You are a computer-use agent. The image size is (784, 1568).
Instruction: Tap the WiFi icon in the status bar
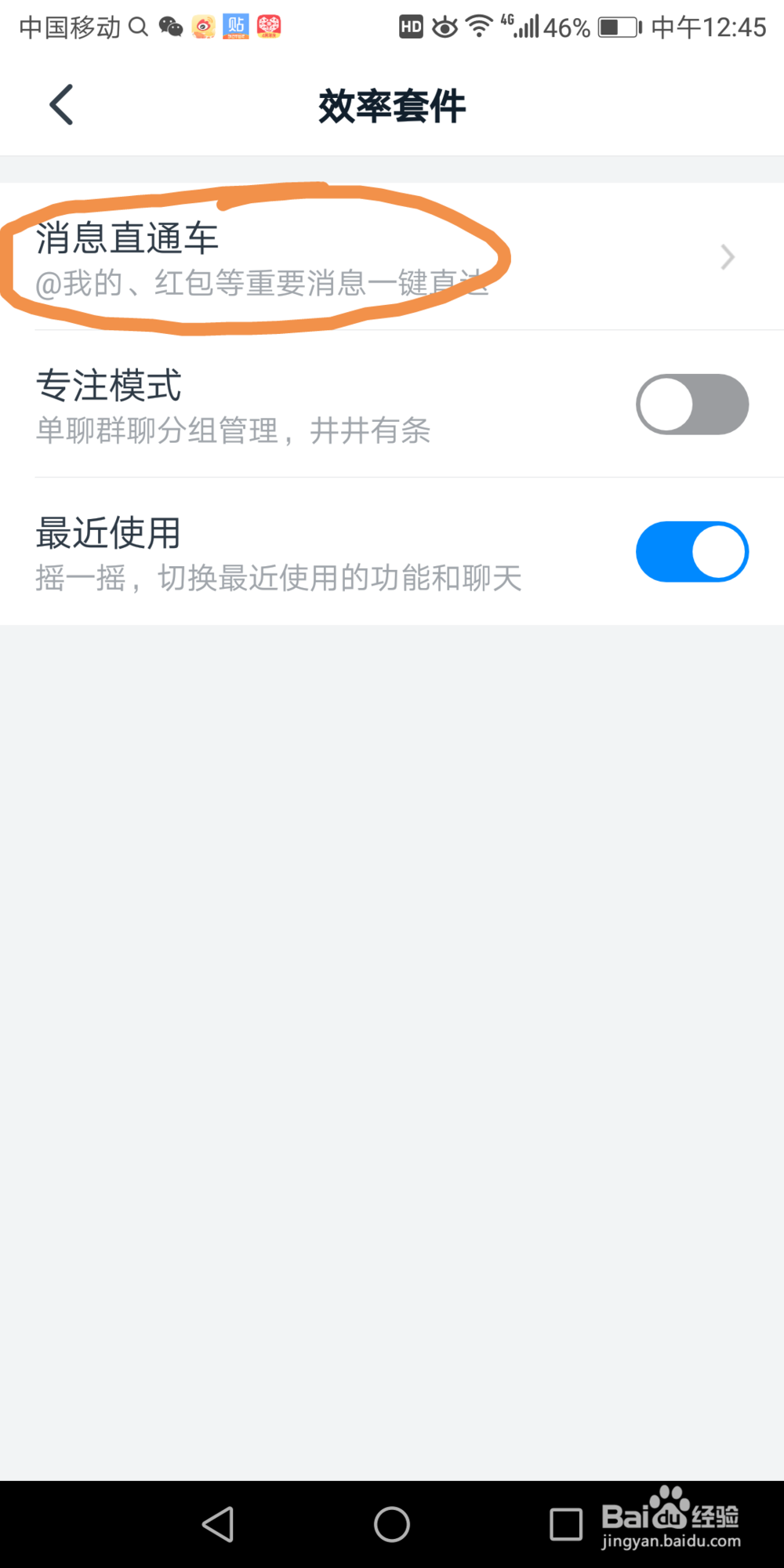coord(478,26)
